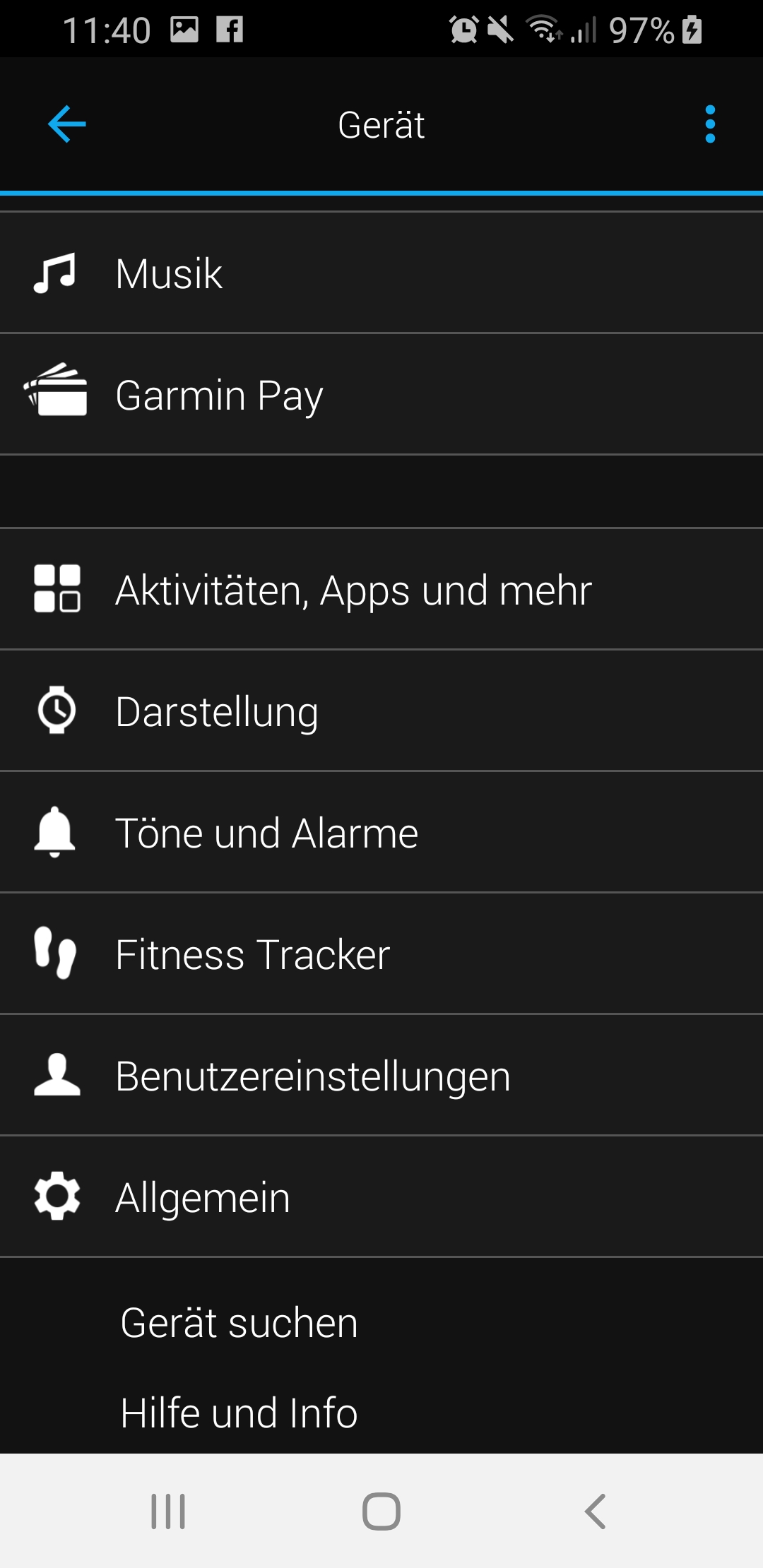Image resolution: width=763 pixels, height=1568 pixels.
Task: Open the three-dot overflow menu
Action: (x=710, y=124)
